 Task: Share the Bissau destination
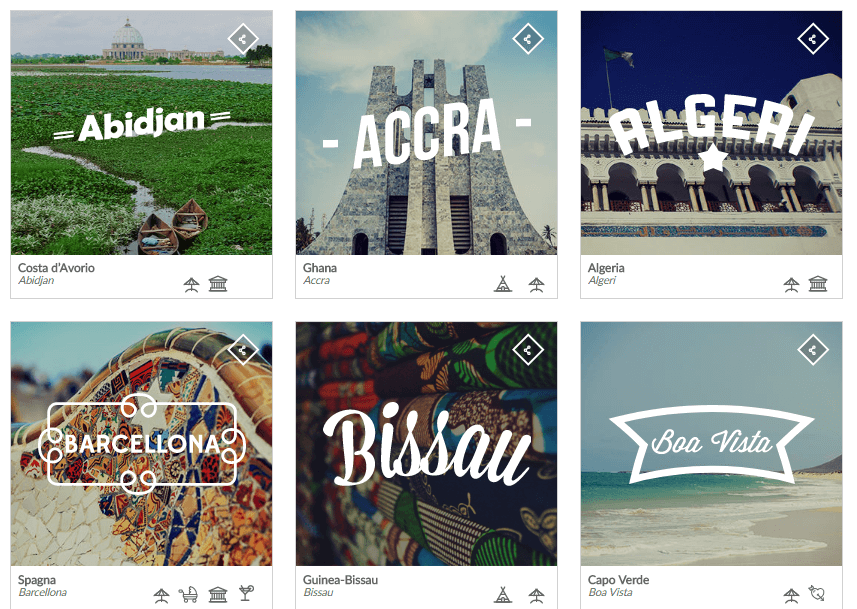point(528,350)
